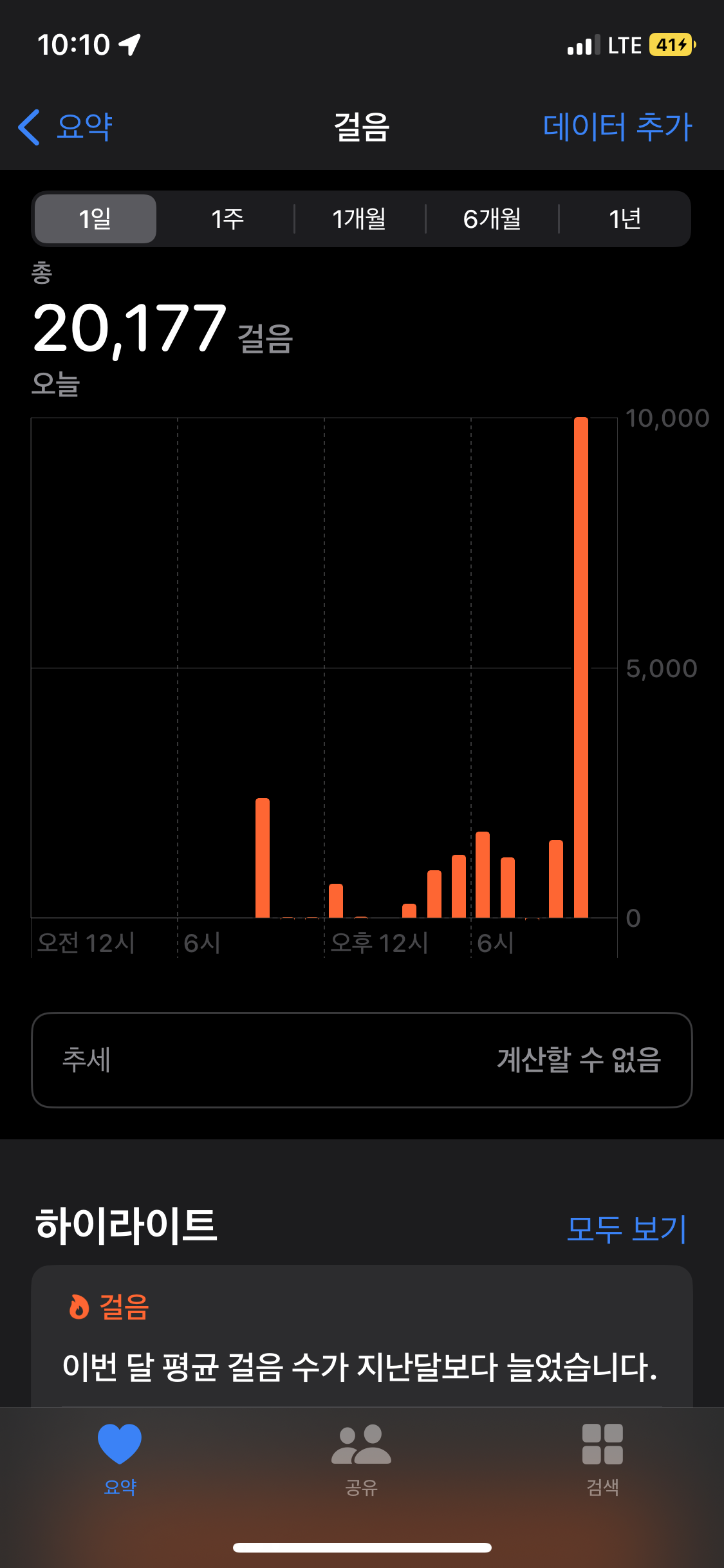Screen dimensions: 724x1568
Task: Open the 걸음 highlight card
Action: click(362, 1339)
